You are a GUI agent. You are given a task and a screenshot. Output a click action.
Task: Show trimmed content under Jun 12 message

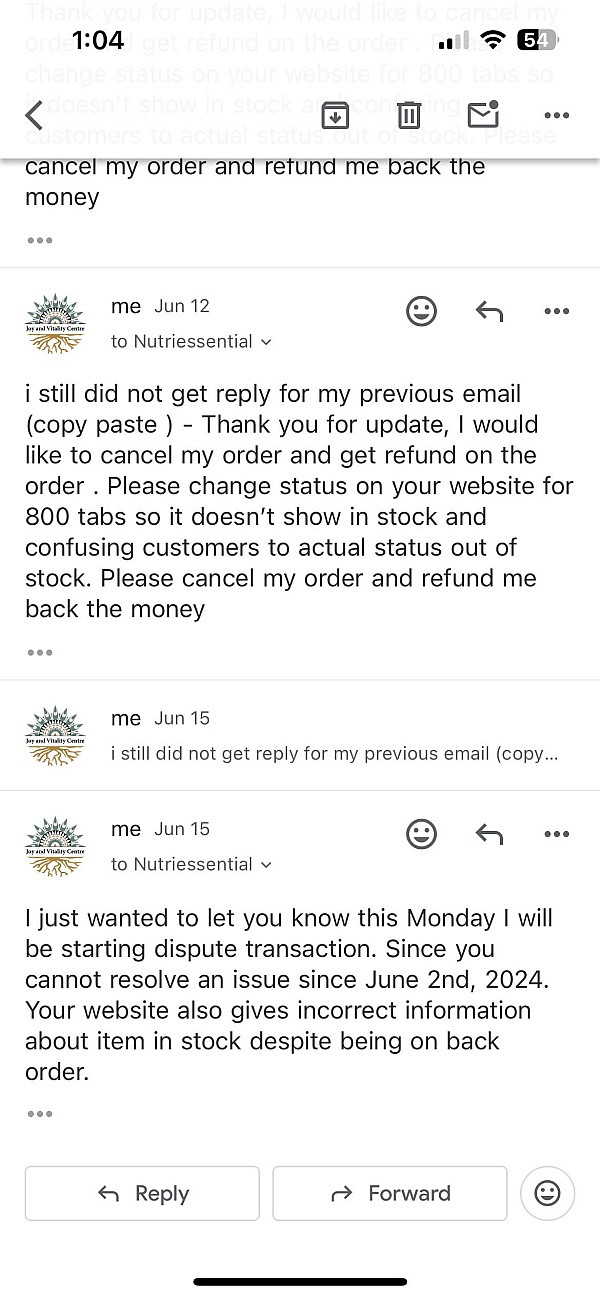pyautogui.click(x=40, y=653)
